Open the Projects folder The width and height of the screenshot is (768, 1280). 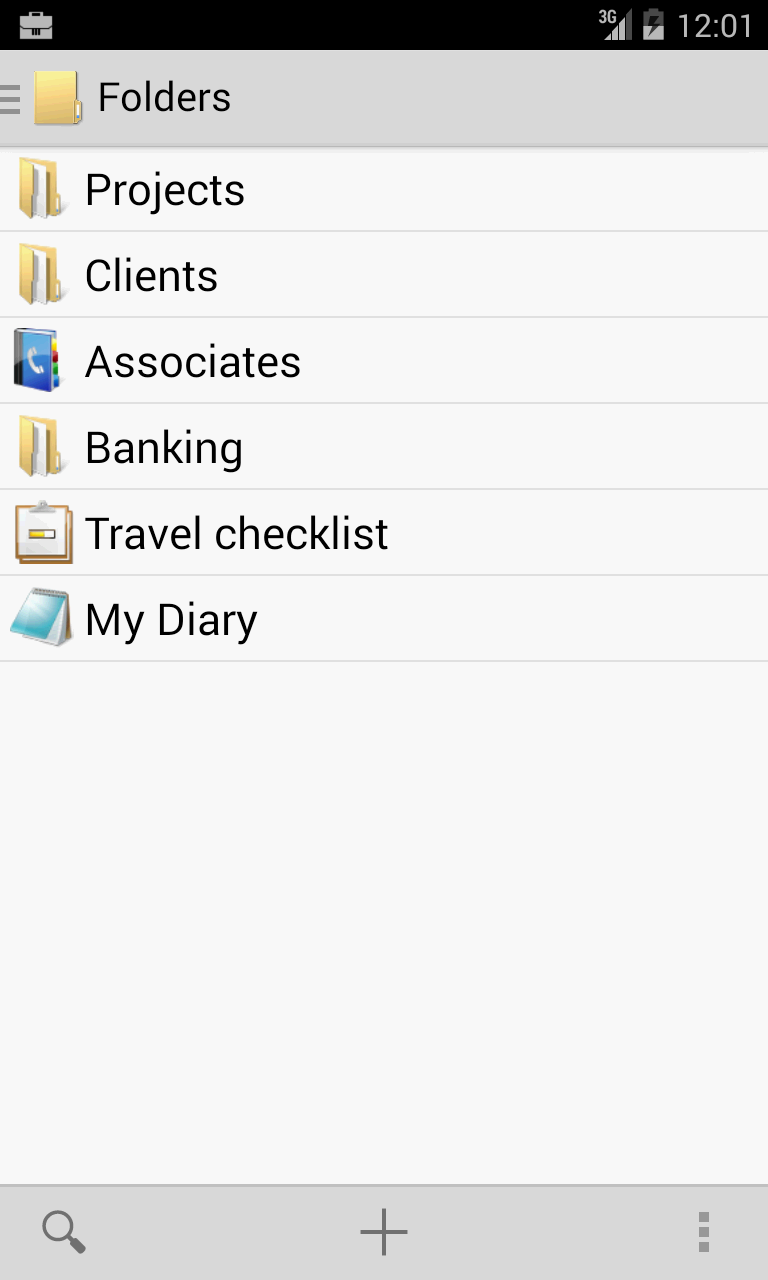tap(384, 189)
